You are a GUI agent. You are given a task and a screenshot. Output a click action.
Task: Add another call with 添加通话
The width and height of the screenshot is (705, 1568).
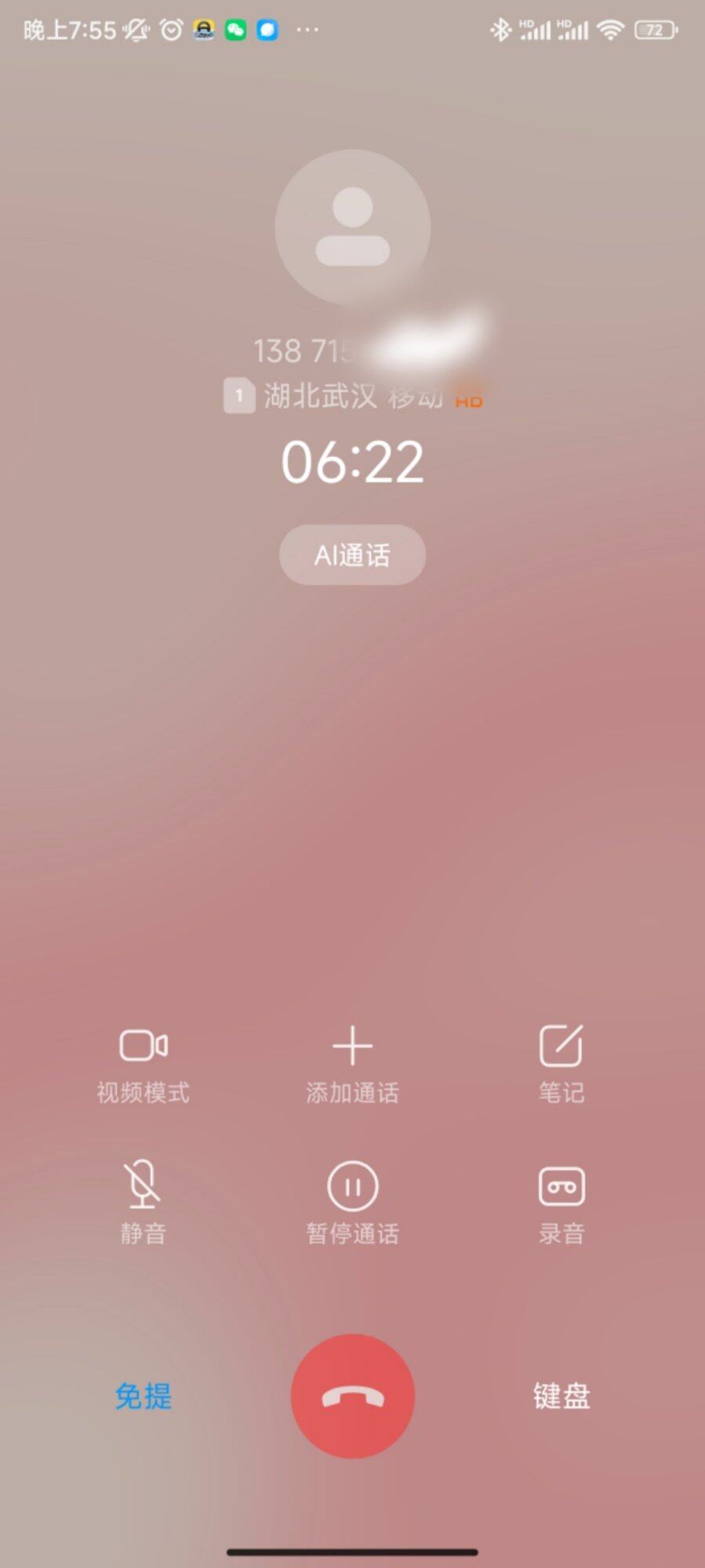click(352, 1065)
